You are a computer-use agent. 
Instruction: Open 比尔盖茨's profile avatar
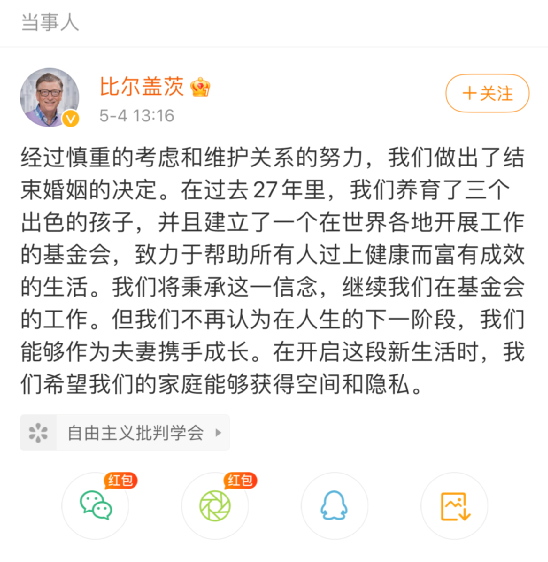coord(50,97)
